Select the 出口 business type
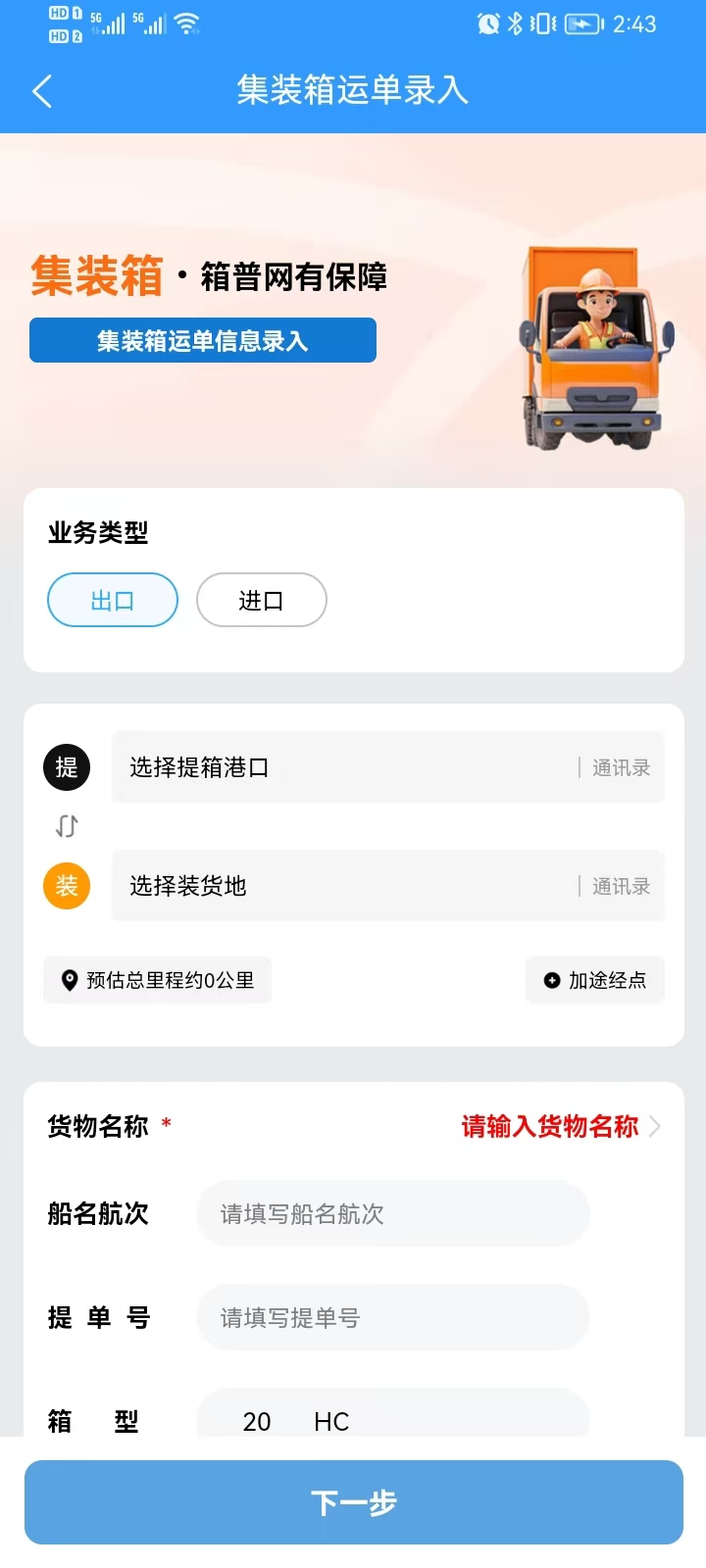706x1568 pixels. [x=113, y=600]
